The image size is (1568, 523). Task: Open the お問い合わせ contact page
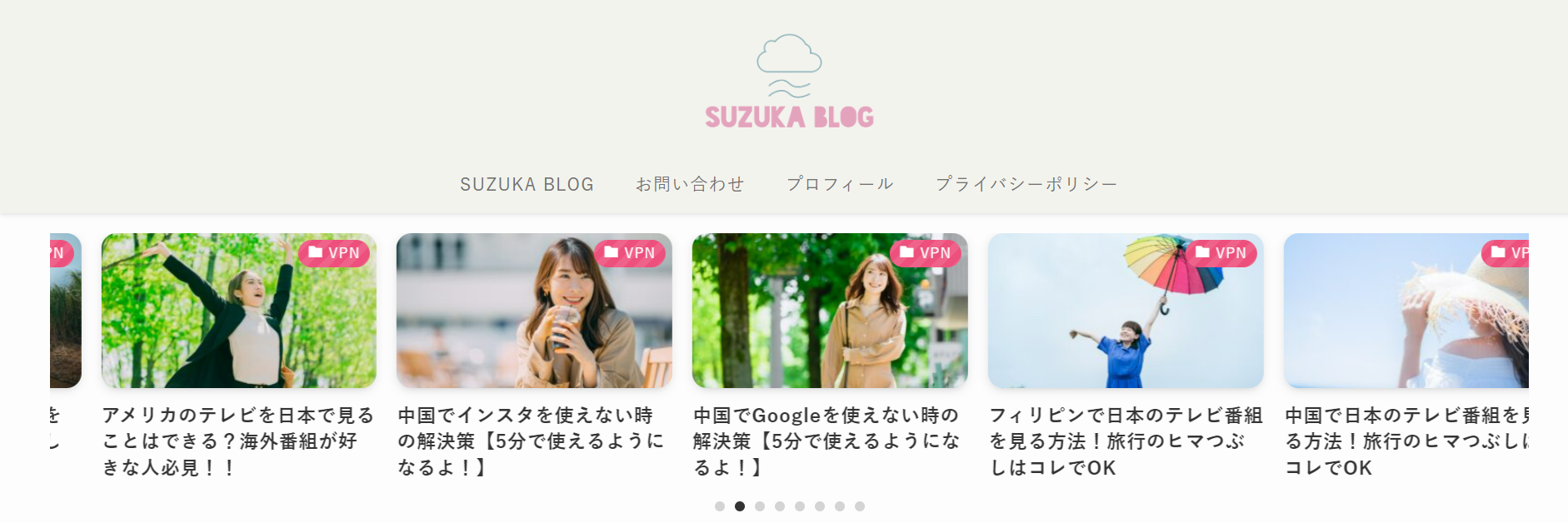click(690, 184)
